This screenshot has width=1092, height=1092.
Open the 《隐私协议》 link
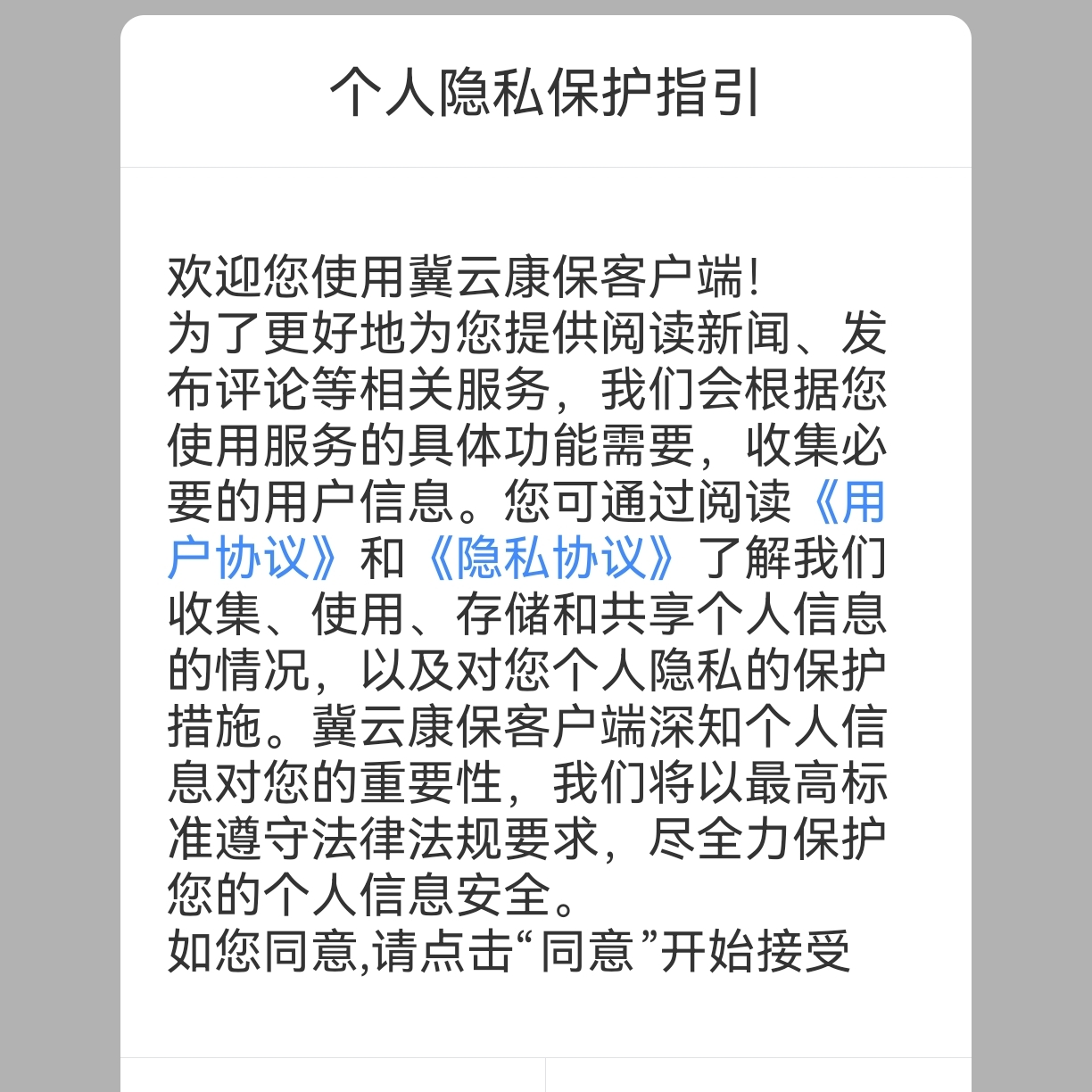tap(550, 558)
